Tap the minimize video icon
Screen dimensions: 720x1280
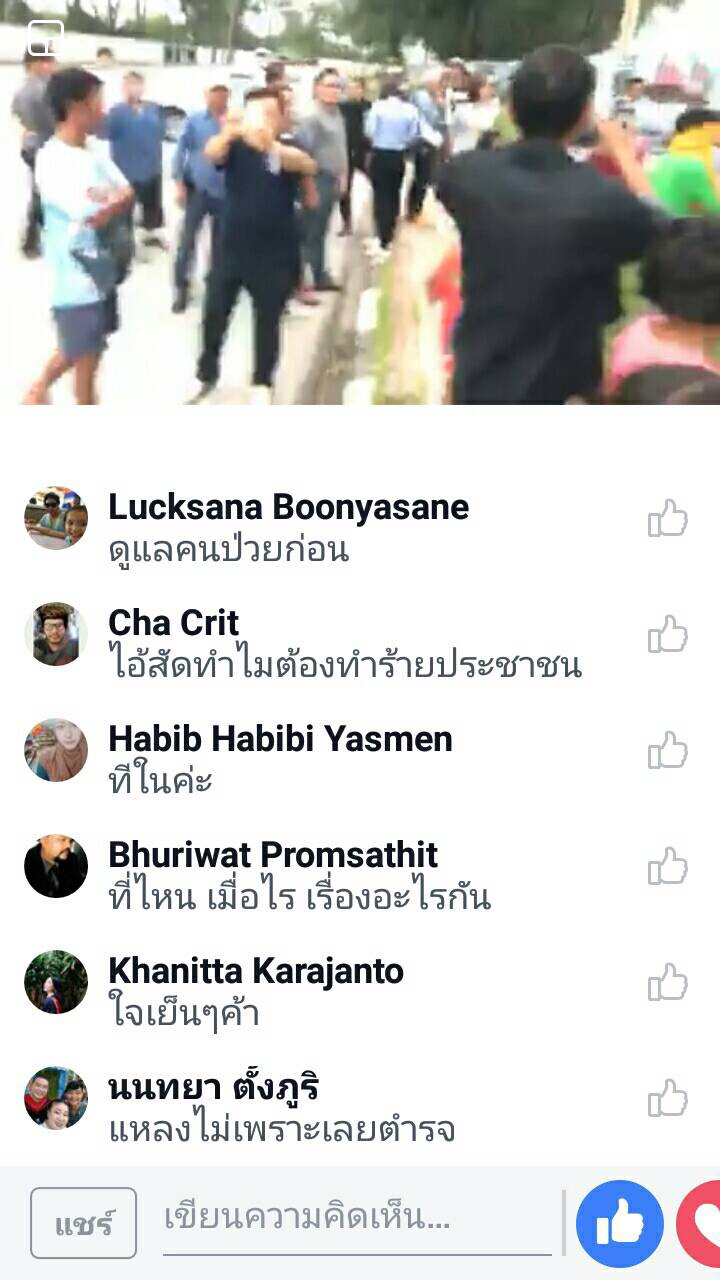pyautogui.click(x=45, y=39)
